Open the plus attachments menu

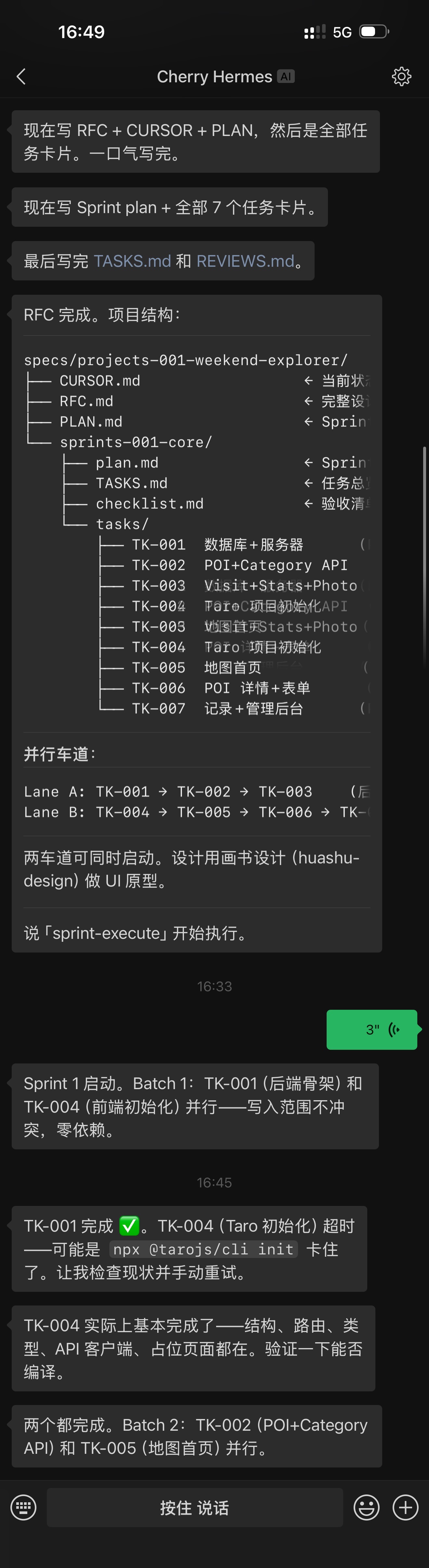click(405, 1508)
